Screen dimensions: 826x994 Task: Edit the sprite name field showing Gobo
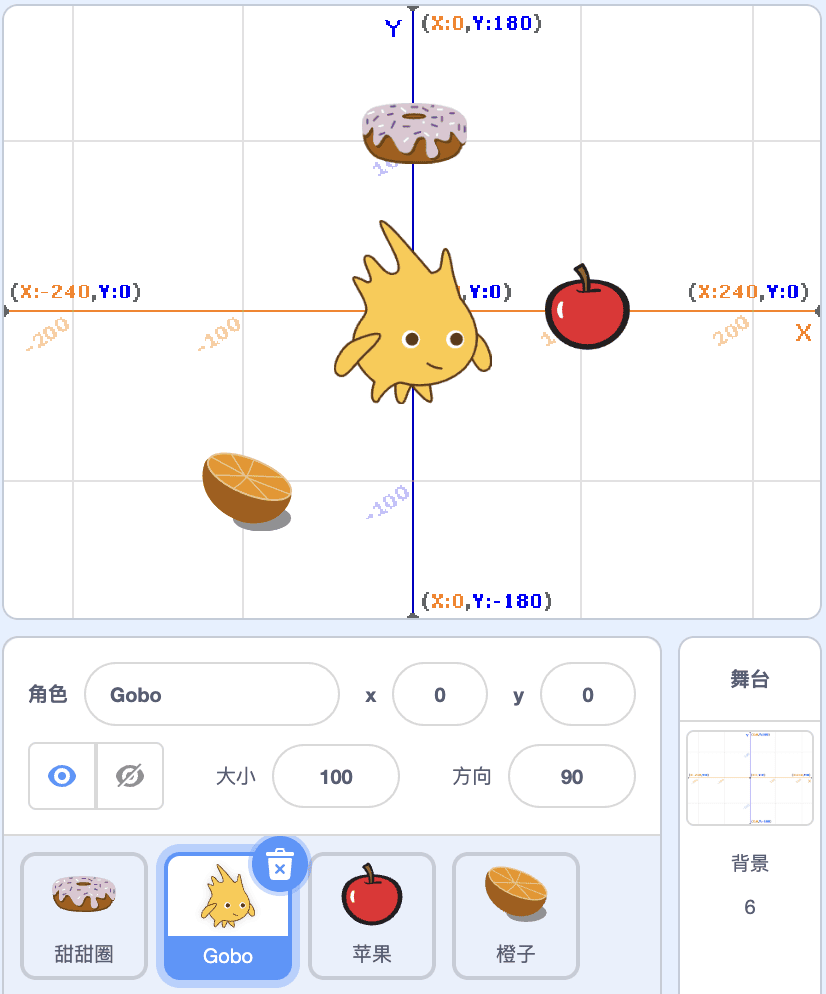[212, 694]
